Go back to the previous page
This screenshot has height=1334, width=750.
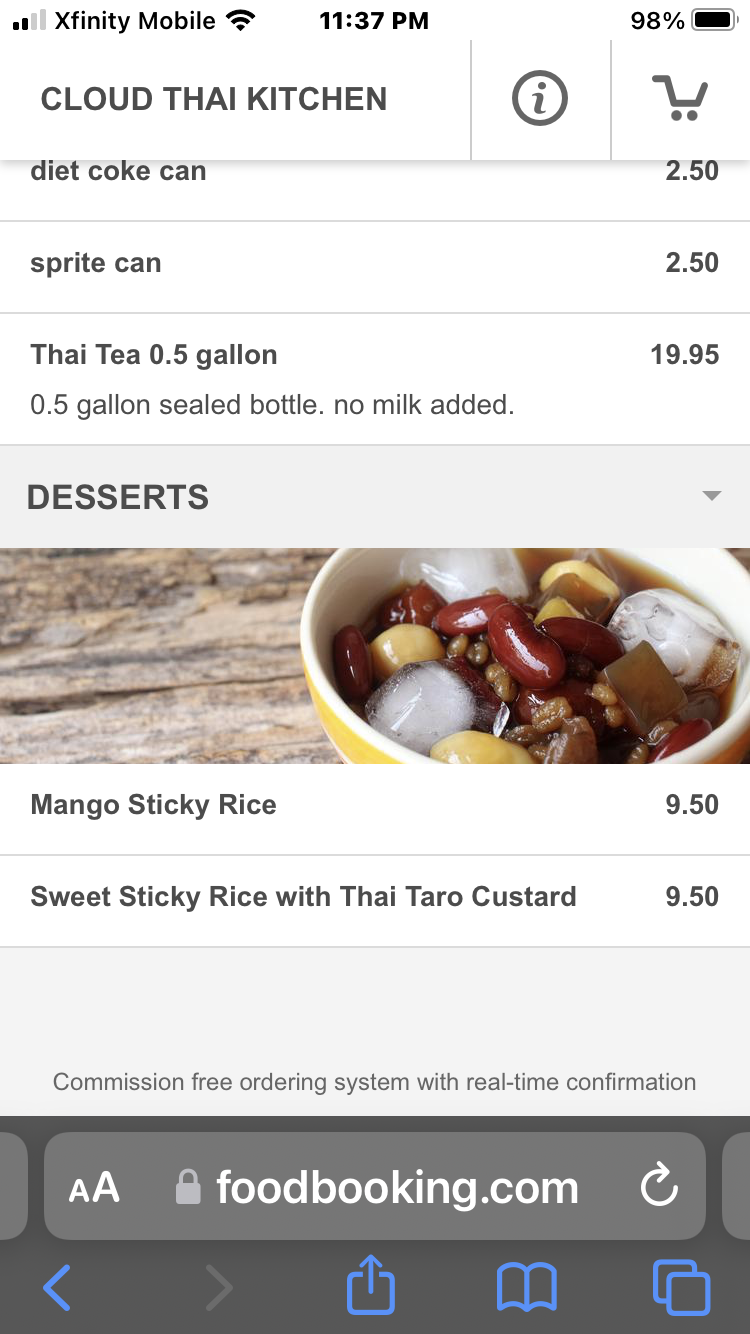pyautogui.click(x=57, y=1287)
